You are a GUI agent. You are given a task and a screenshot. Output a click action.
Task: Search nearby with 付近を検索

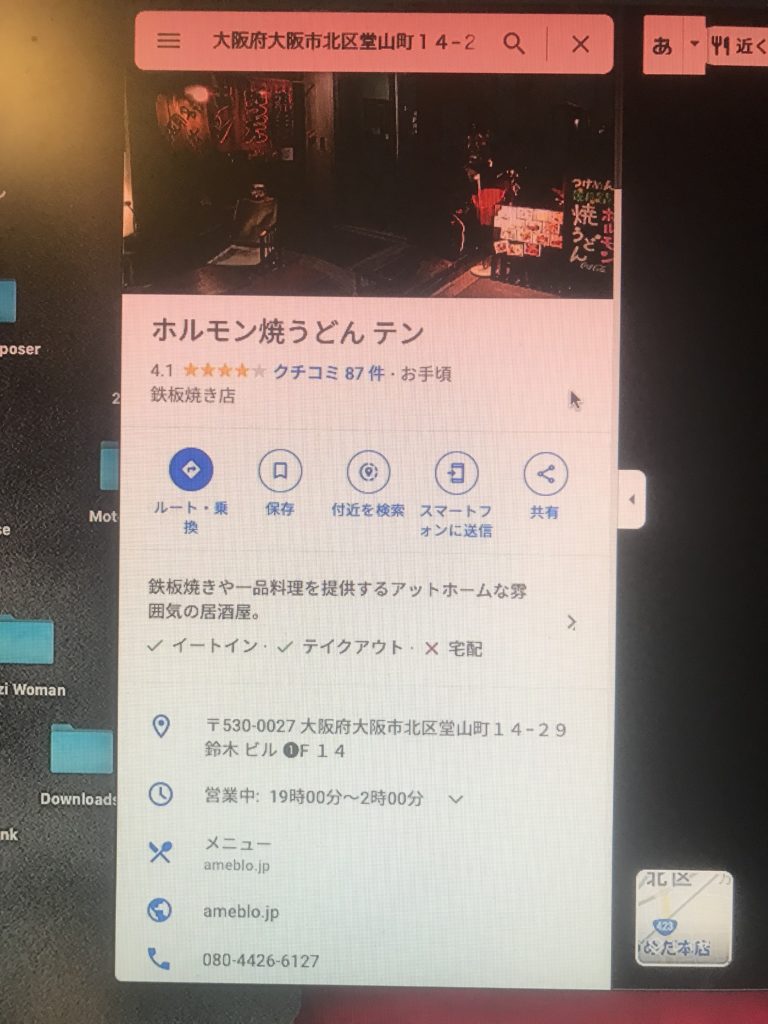coord(368,472)
